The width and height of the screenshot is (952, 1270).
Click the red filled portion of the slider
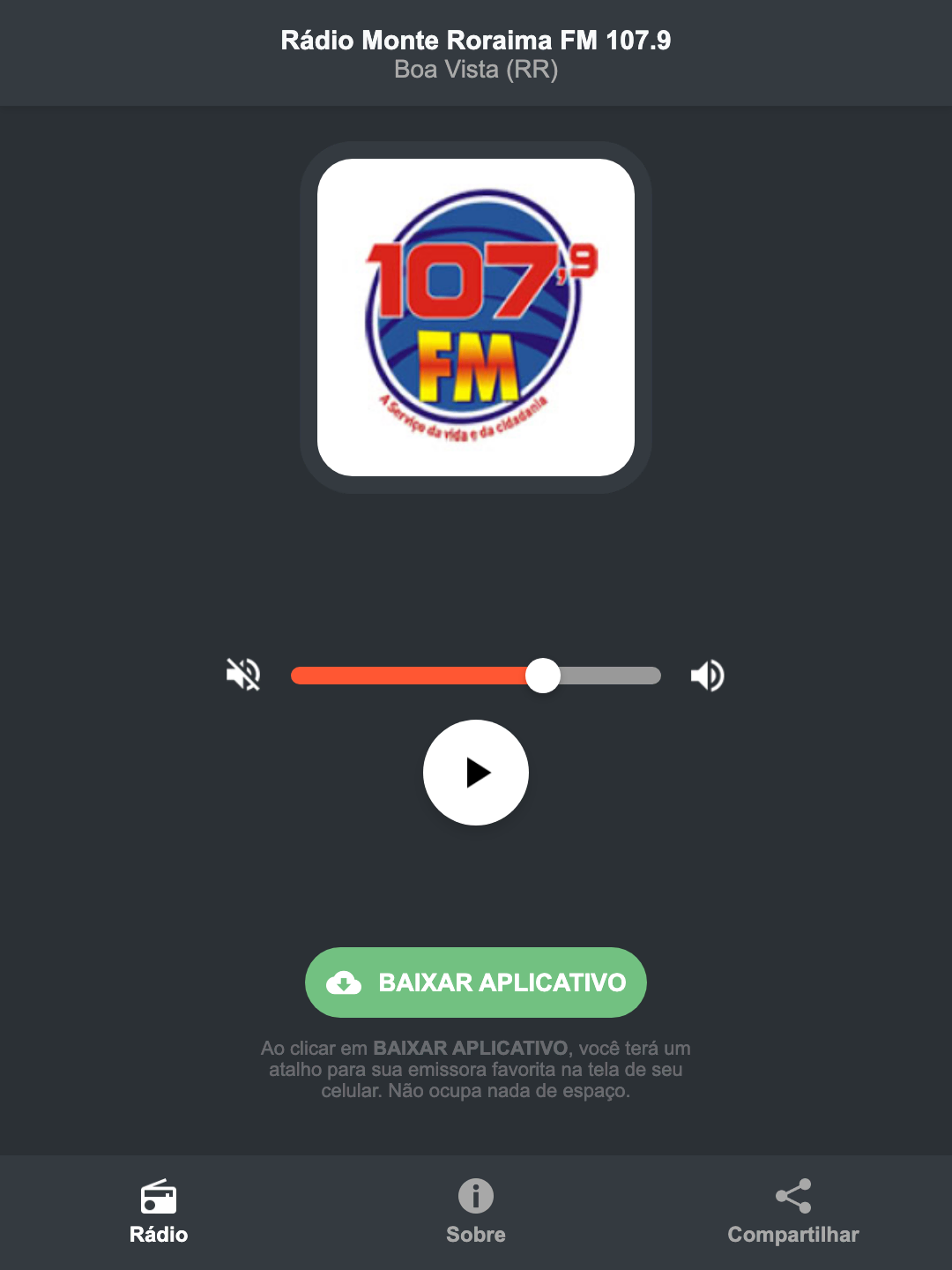click(405, 675)
